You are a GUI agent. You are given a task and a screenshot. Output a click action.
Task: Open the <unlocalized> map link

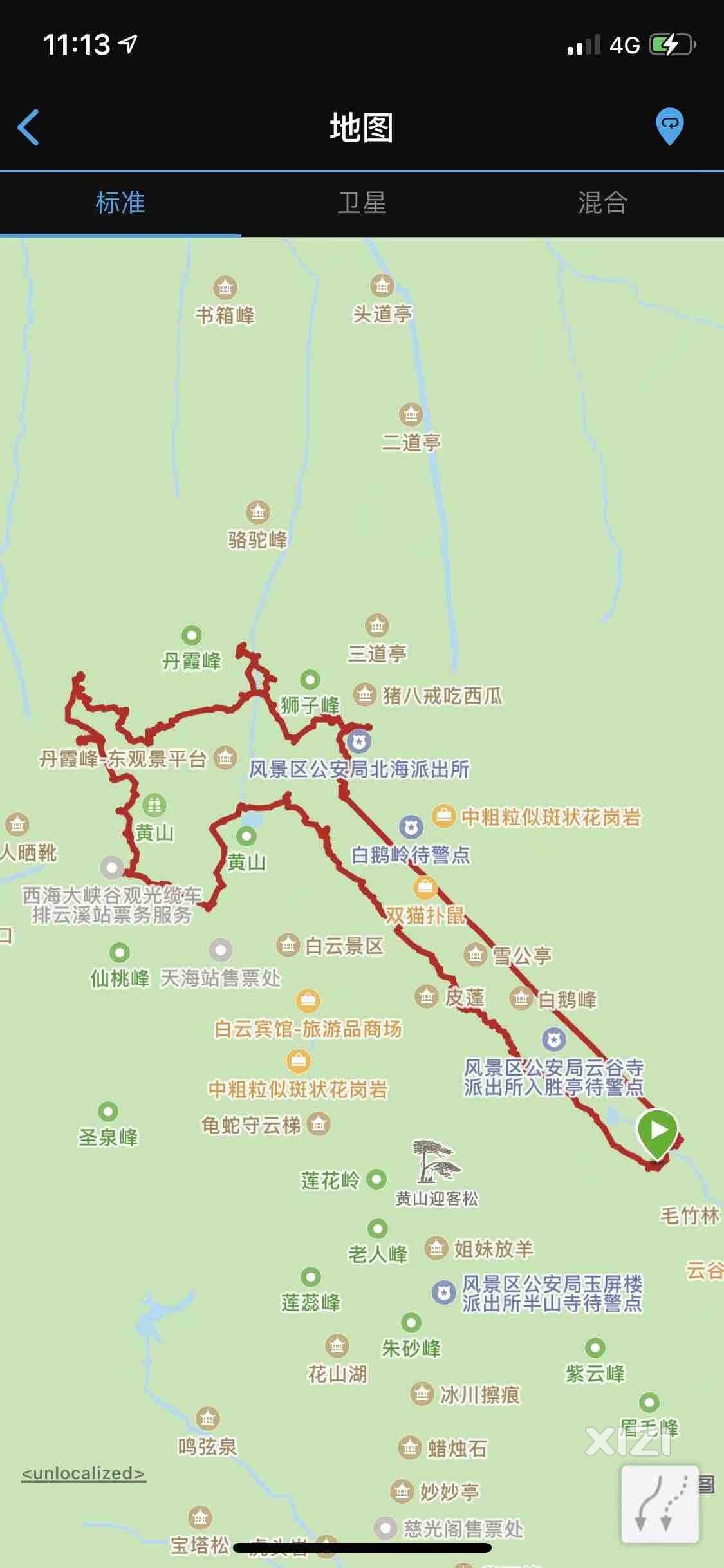point(84,1473)
